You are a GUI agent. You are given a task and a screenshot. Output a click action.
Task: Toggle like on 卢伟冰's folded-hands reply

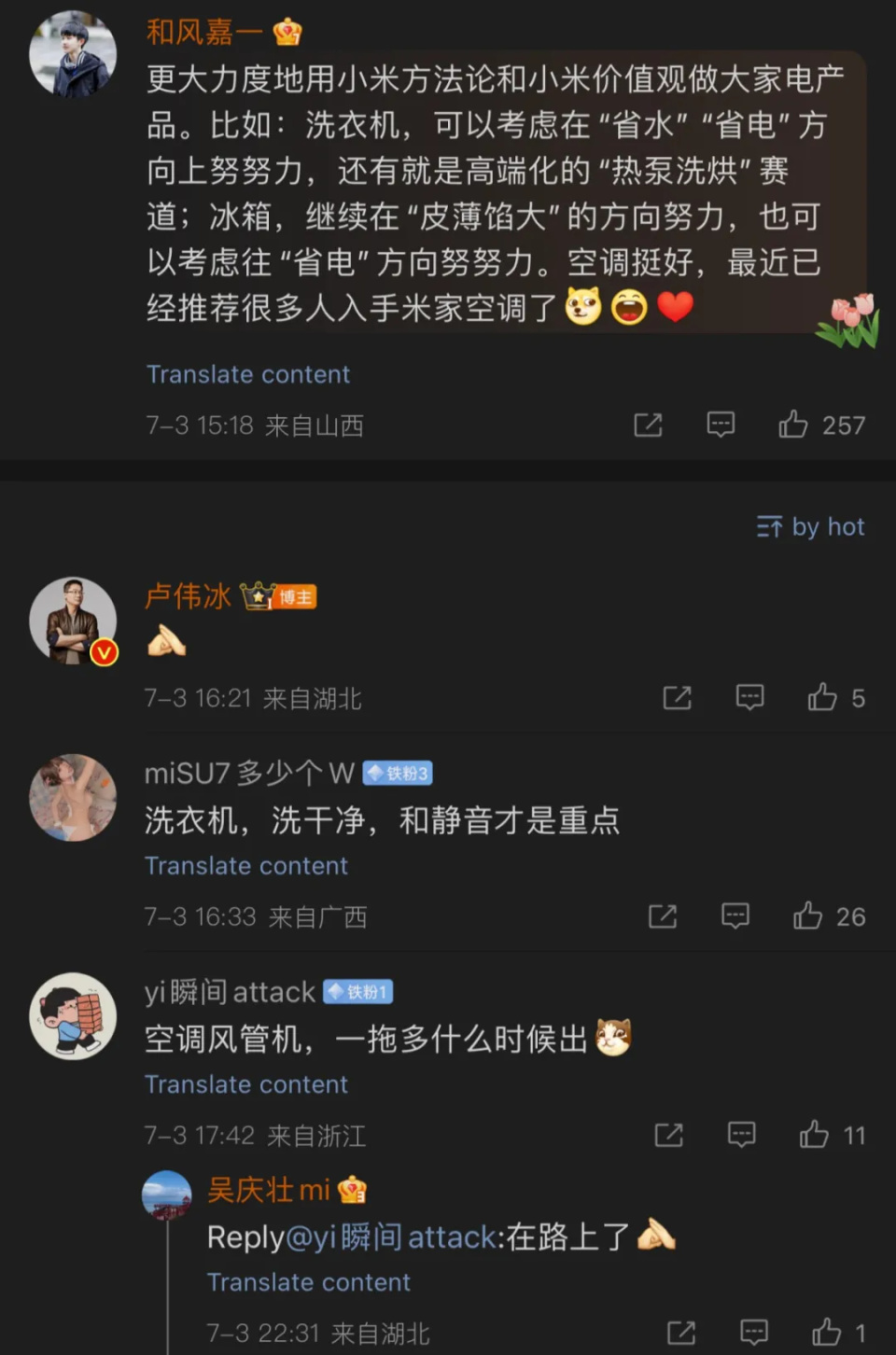[x=821, y=697]
